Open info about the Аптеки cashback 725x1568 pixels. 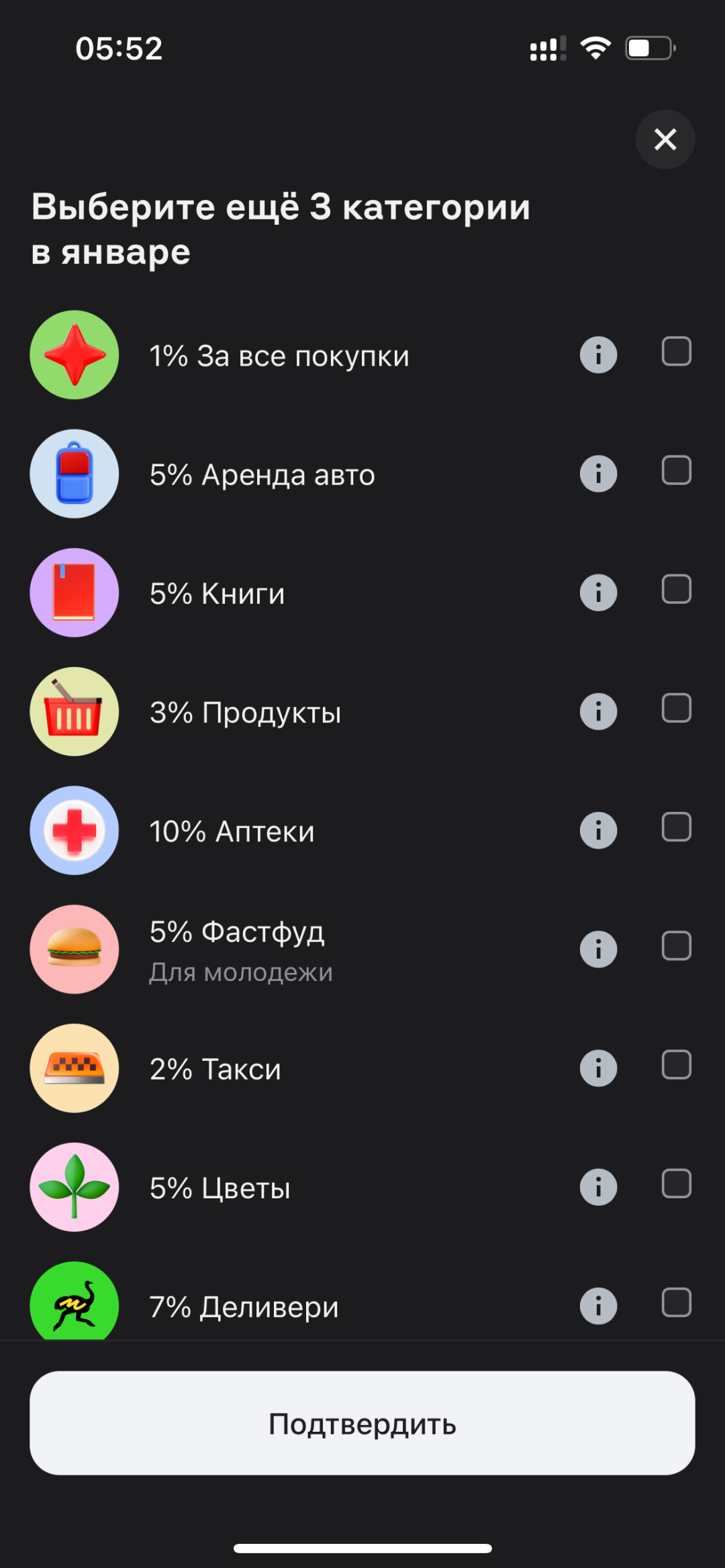[598, 831]
